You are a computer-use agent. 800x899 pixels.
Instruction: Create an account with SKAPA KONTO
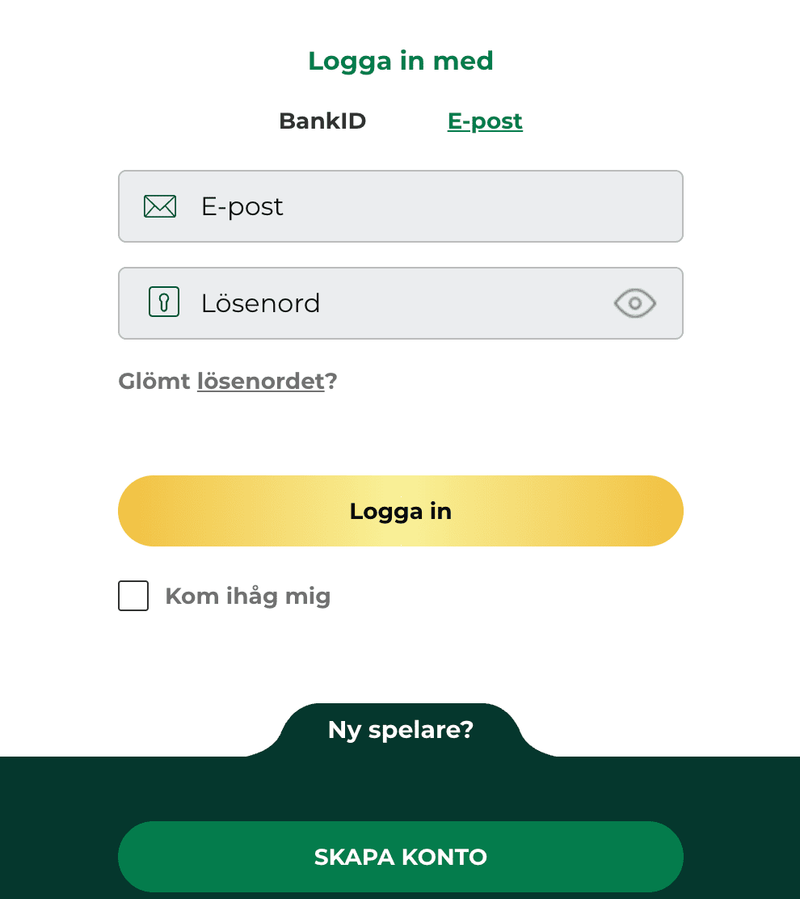click(x=400, y=857)
